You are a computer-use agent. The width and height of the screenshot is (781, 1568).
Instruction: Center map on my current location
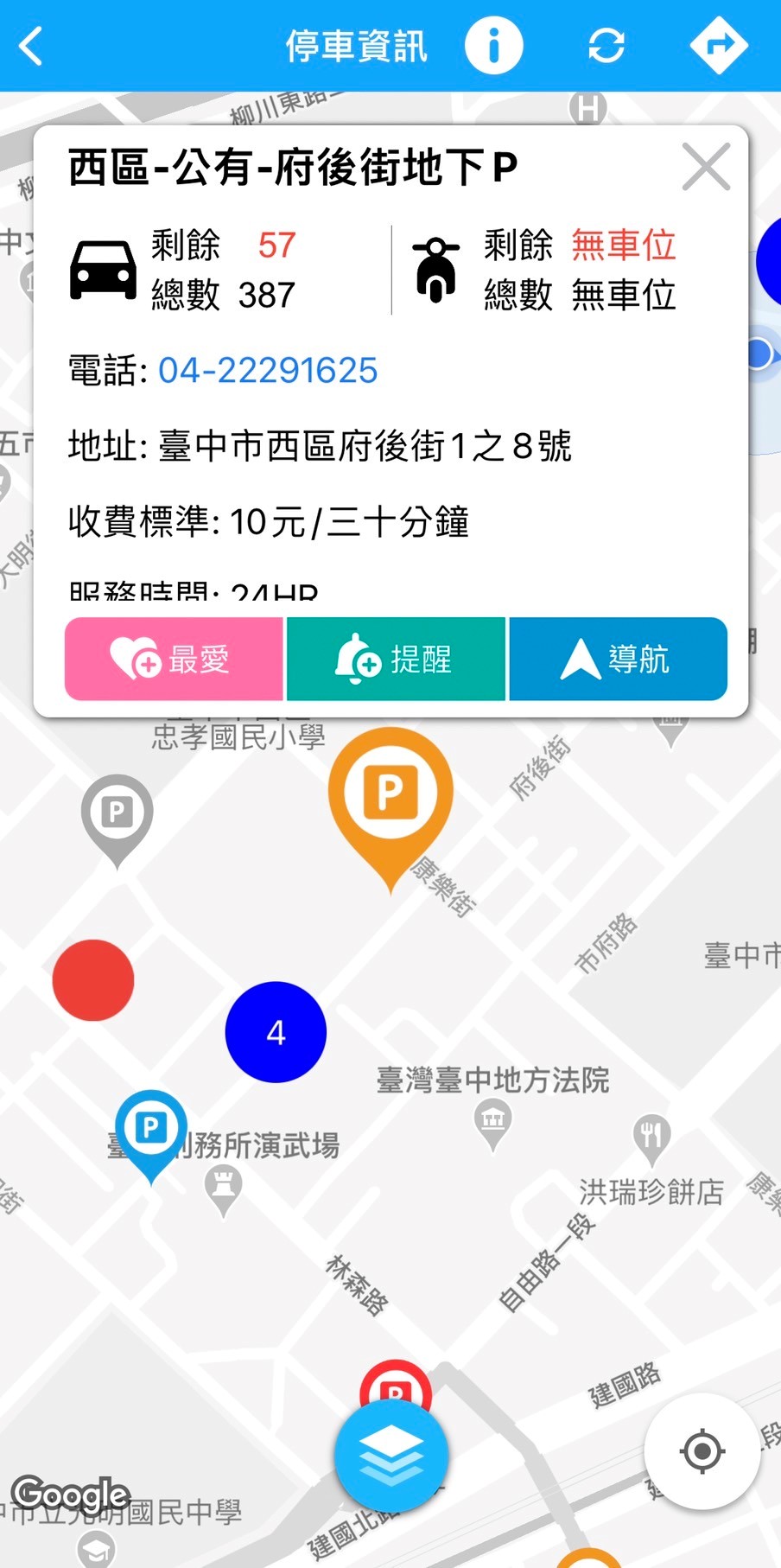tap(702, 1451)
